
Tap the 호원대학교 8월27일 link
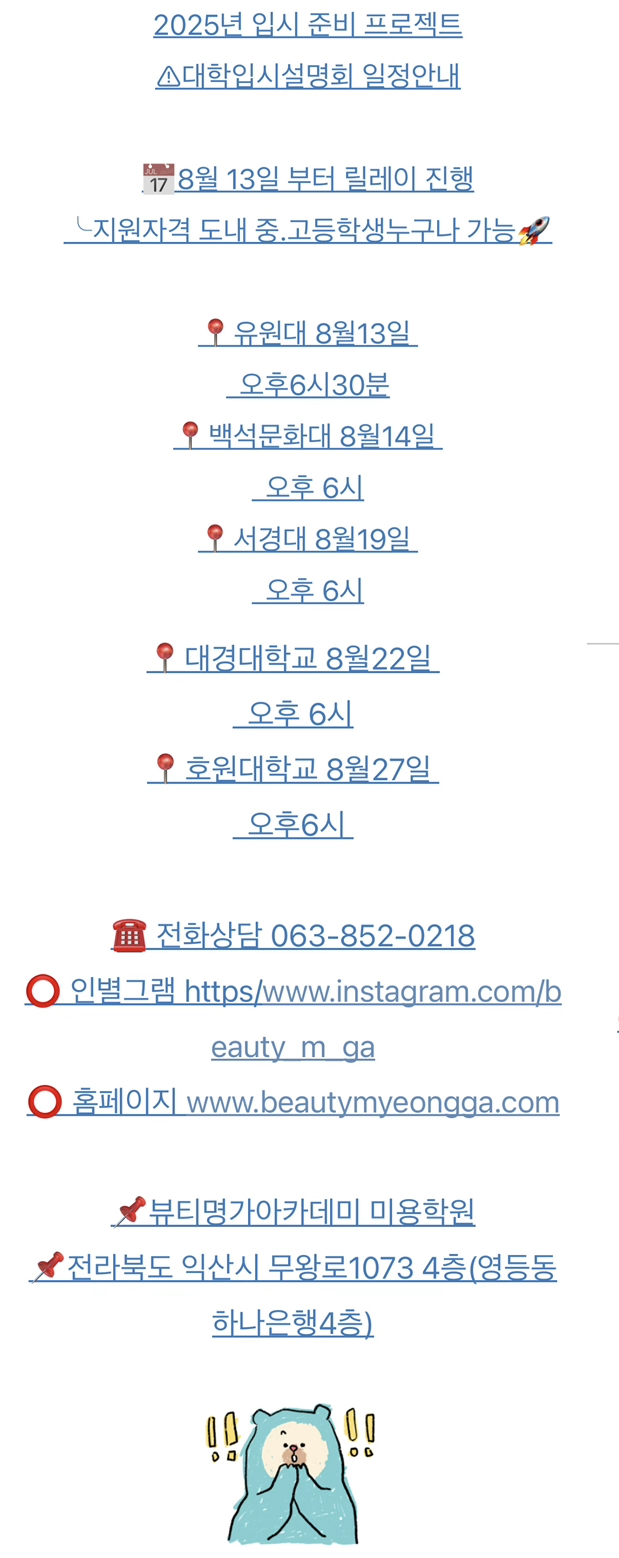[x=294, y=769]
